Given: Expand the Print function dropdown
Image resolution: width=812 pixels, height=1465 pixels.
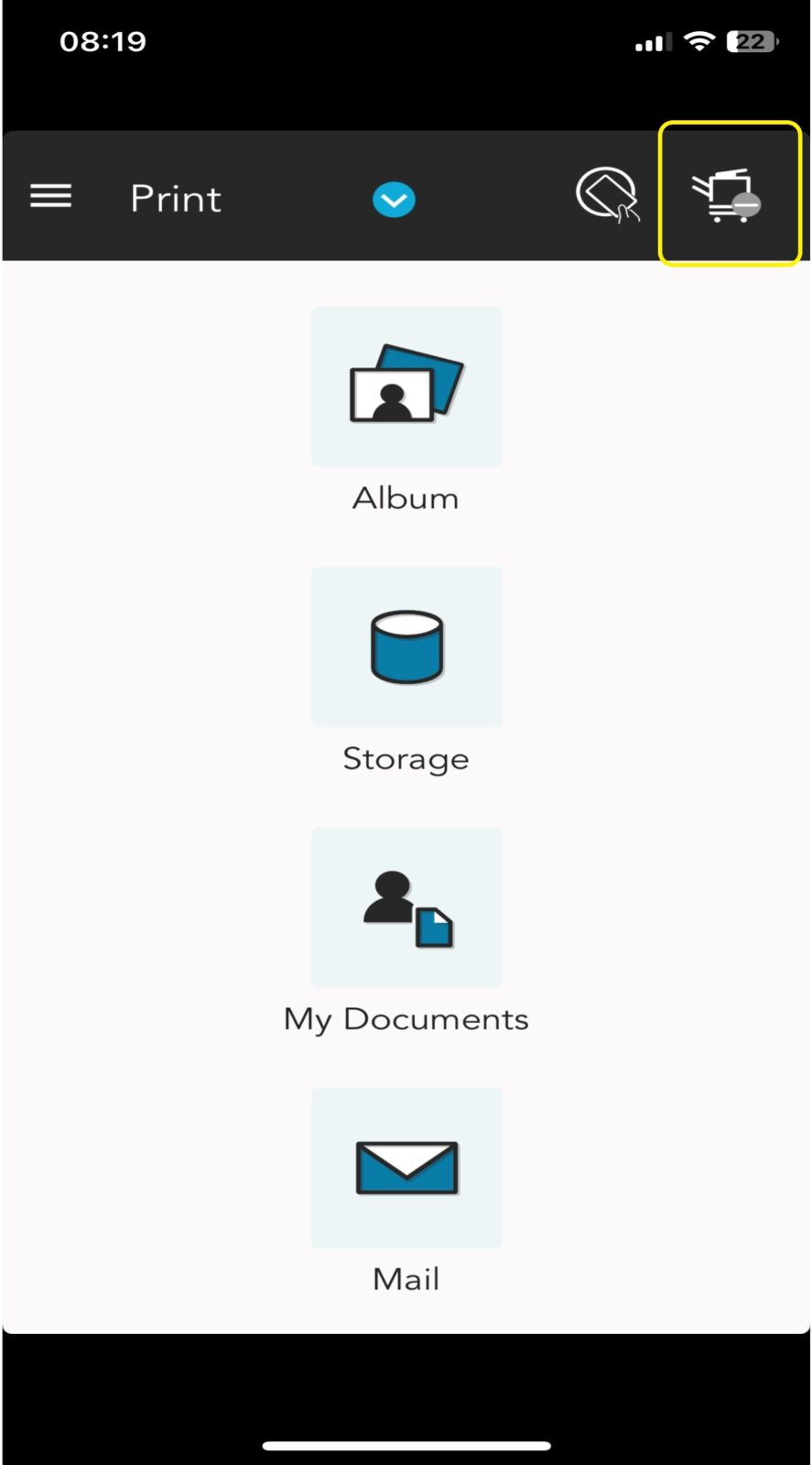Looking at the screenshot, I should (394, 200).
